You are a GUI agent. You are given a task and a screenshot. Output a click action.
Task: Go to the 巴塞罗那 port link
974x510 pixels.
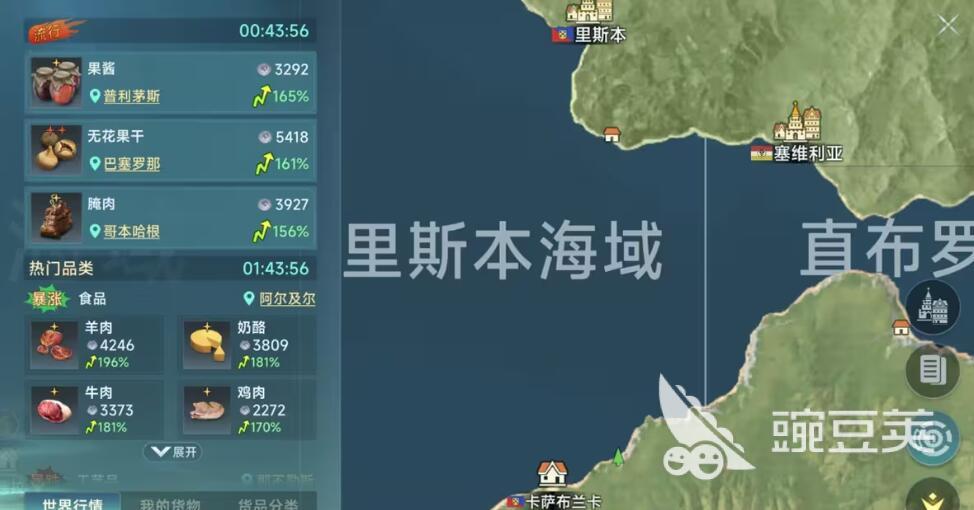[x=131, y=164]
